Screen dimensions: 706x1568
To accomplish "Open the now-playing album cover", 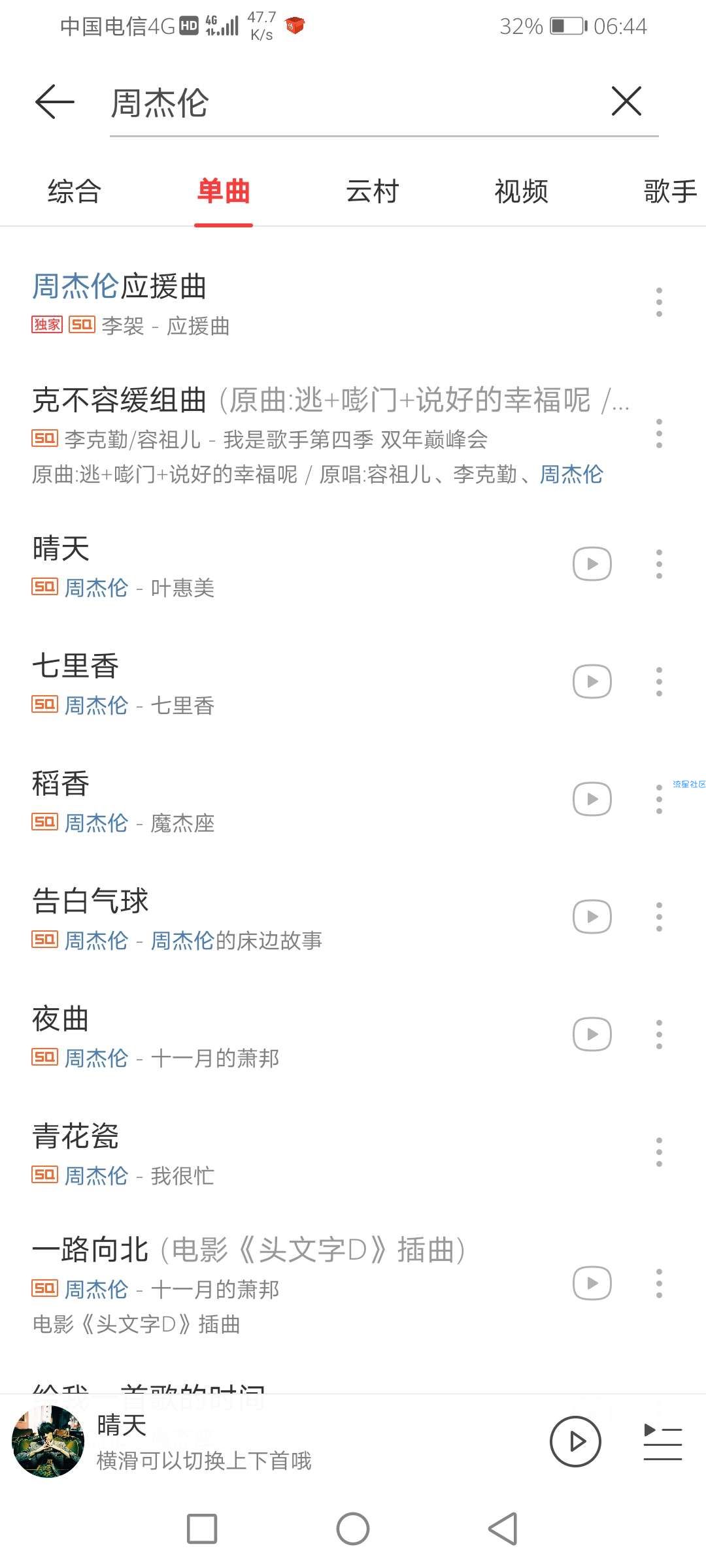I will (48, 1441).
